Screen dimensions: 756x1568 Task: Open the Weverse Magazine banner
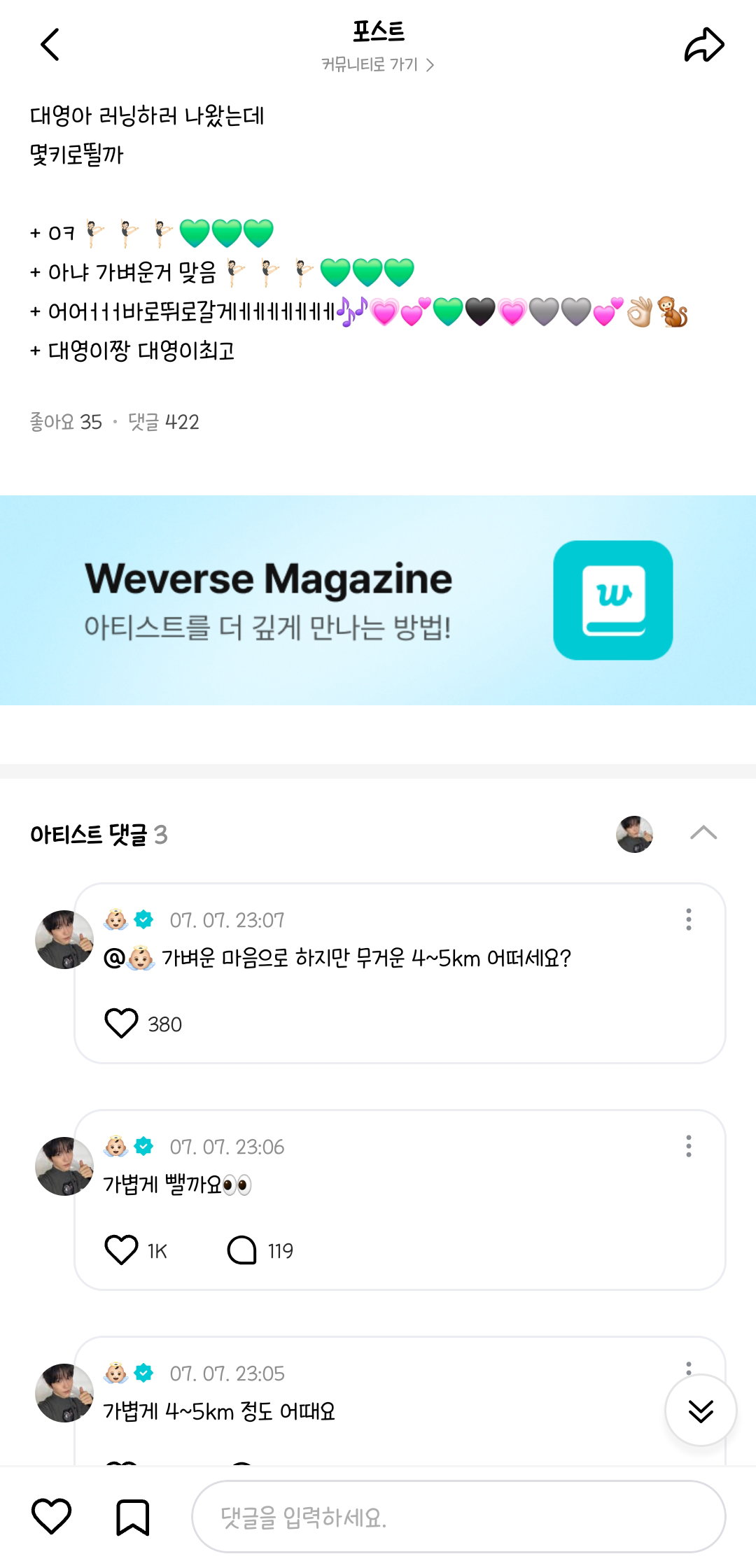coord(378,600)
